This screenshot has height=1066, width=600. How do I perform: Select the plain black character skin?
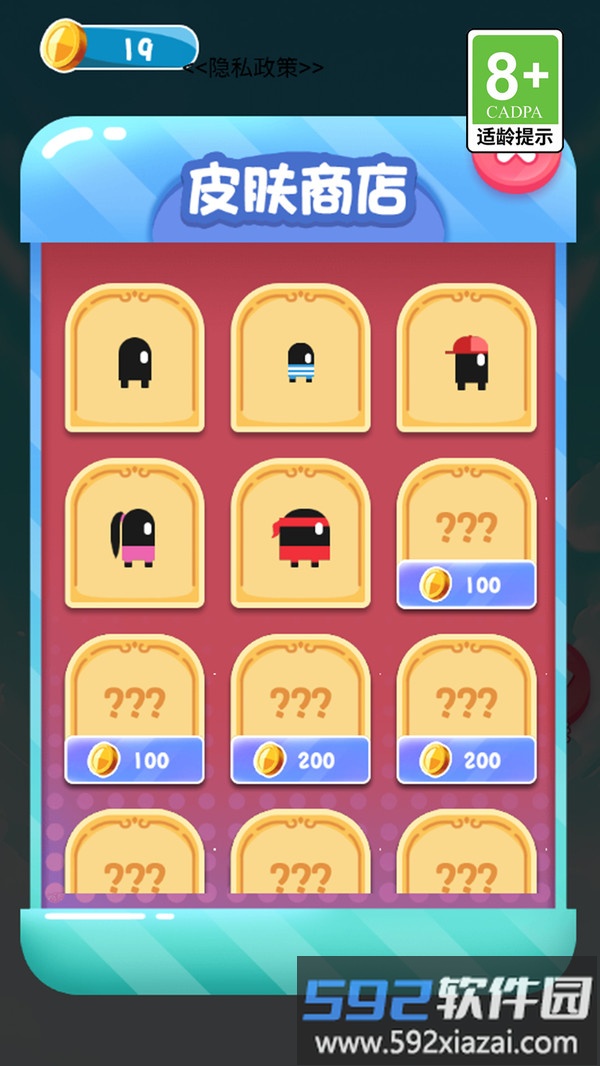(134, 359)
